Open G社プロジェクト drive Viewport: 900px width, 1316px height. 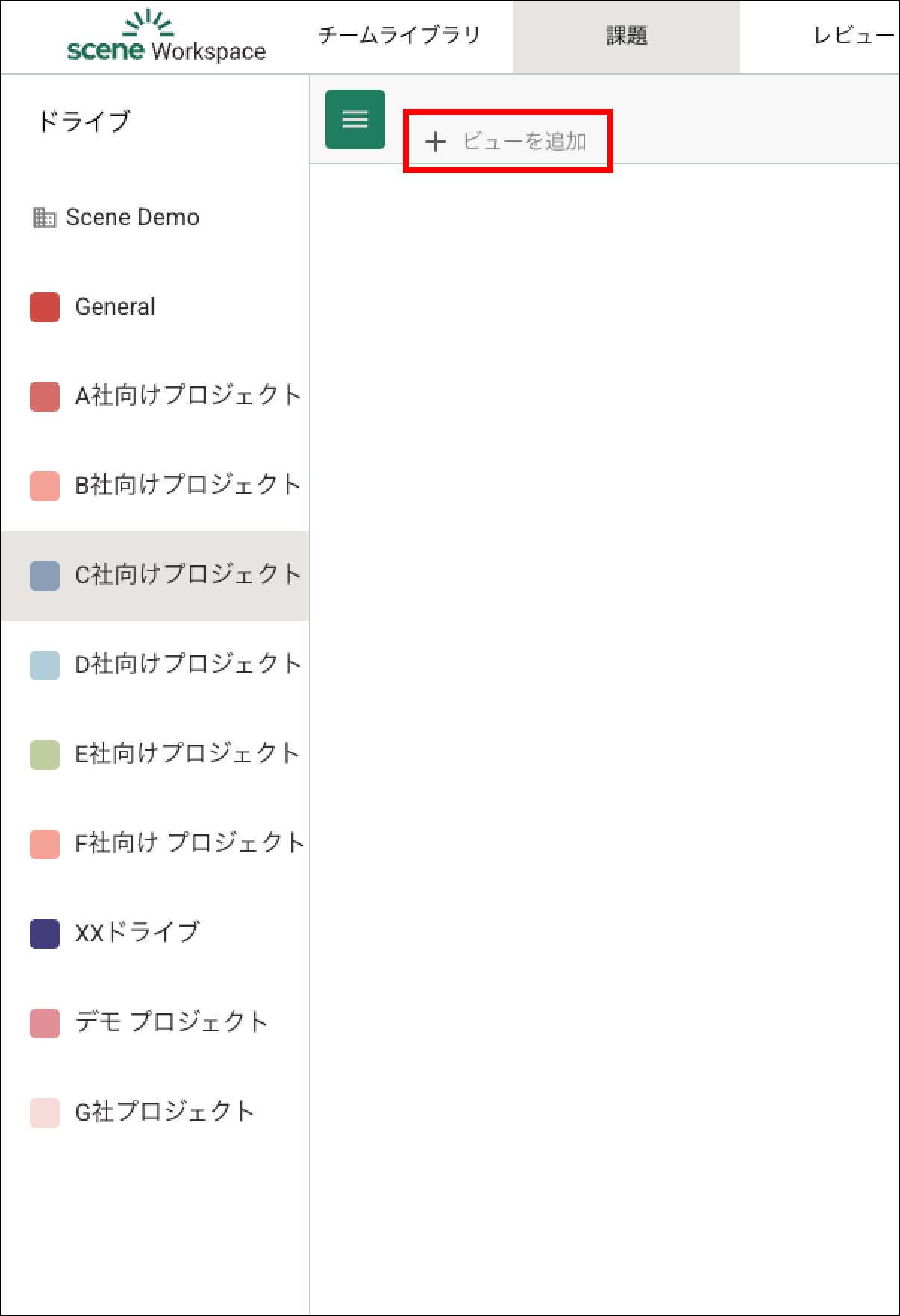tap(165, 1112)
